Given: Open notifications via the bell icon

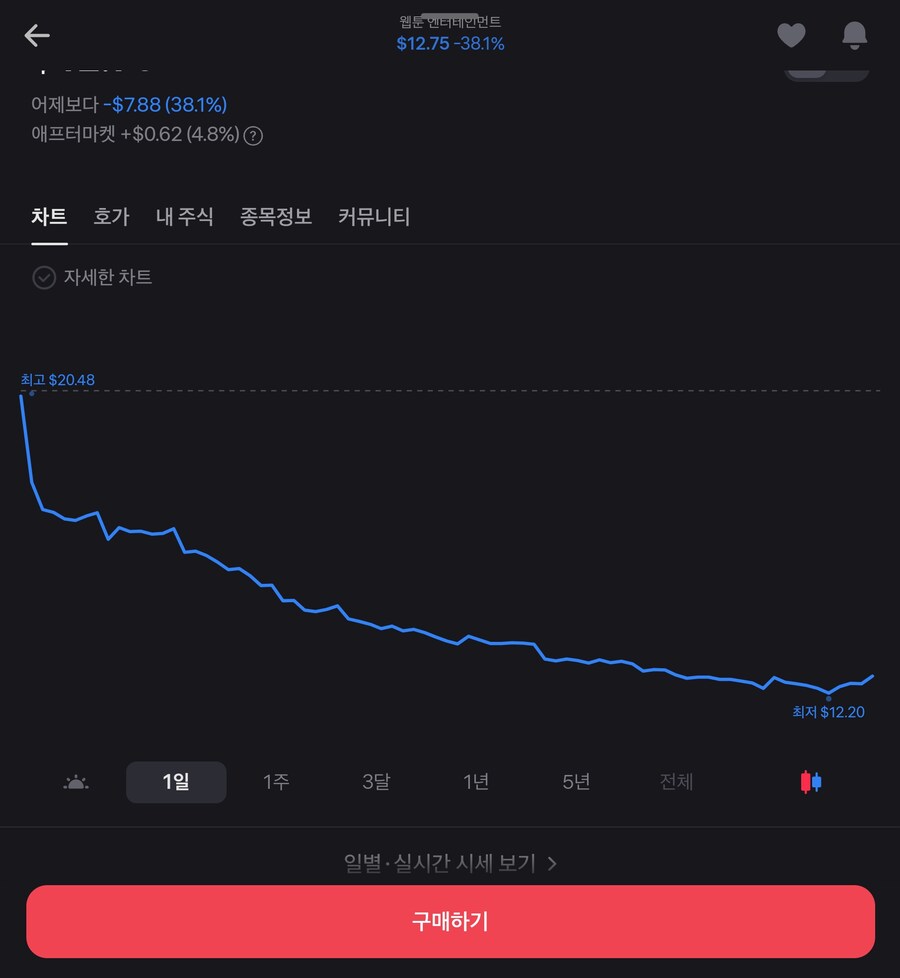Looking at the screenshot, I should (855, 35).
